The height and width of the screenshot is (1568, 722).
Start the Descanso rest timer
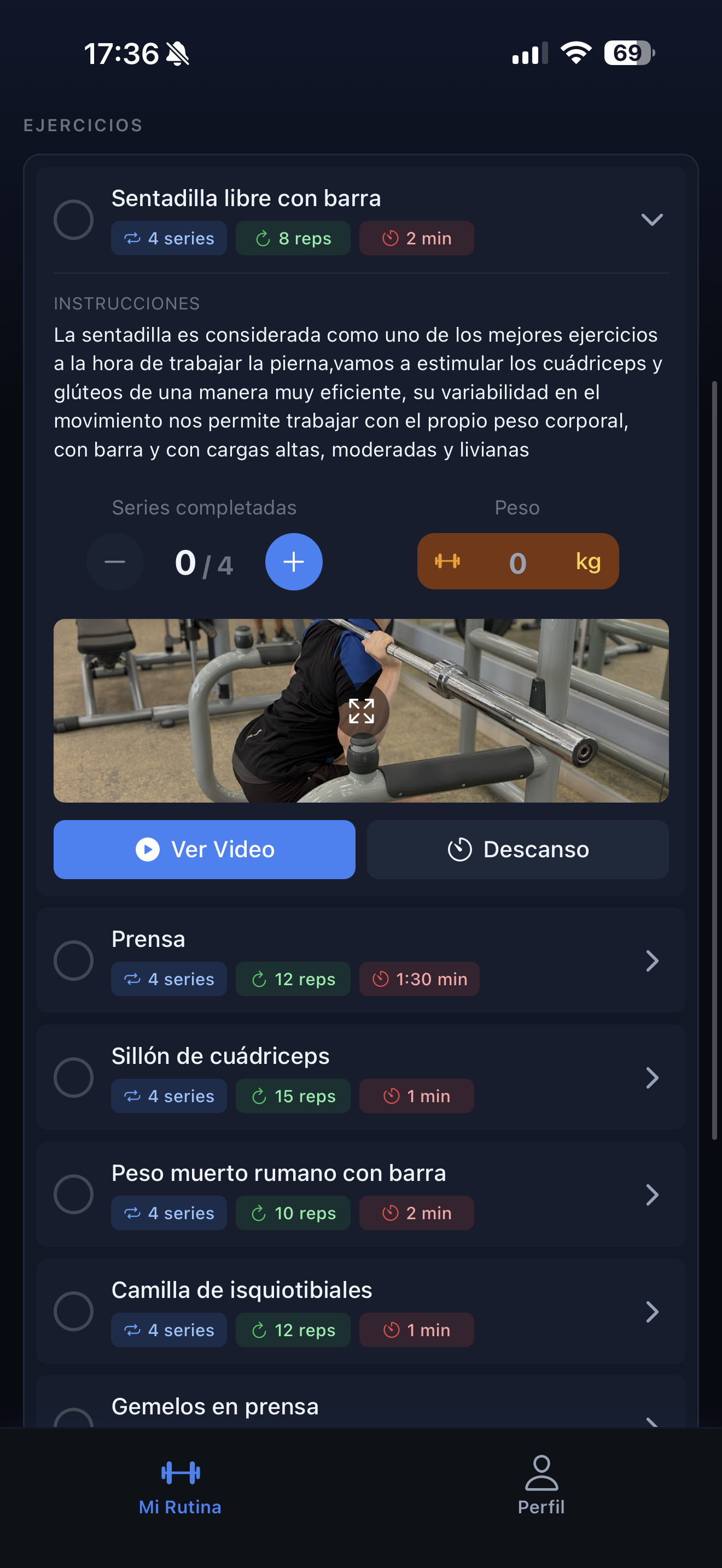(x=517, y=849)
